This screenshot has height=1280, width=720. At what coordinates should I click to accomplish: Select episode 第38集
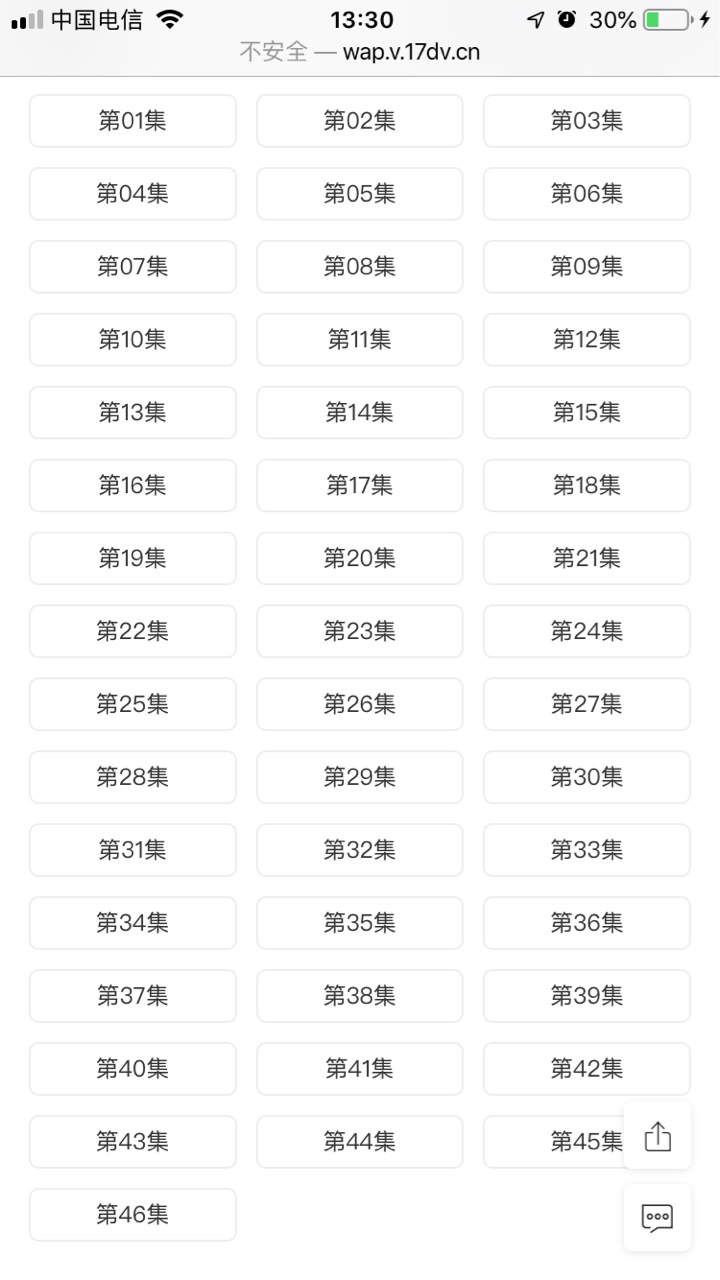[360, 997]
